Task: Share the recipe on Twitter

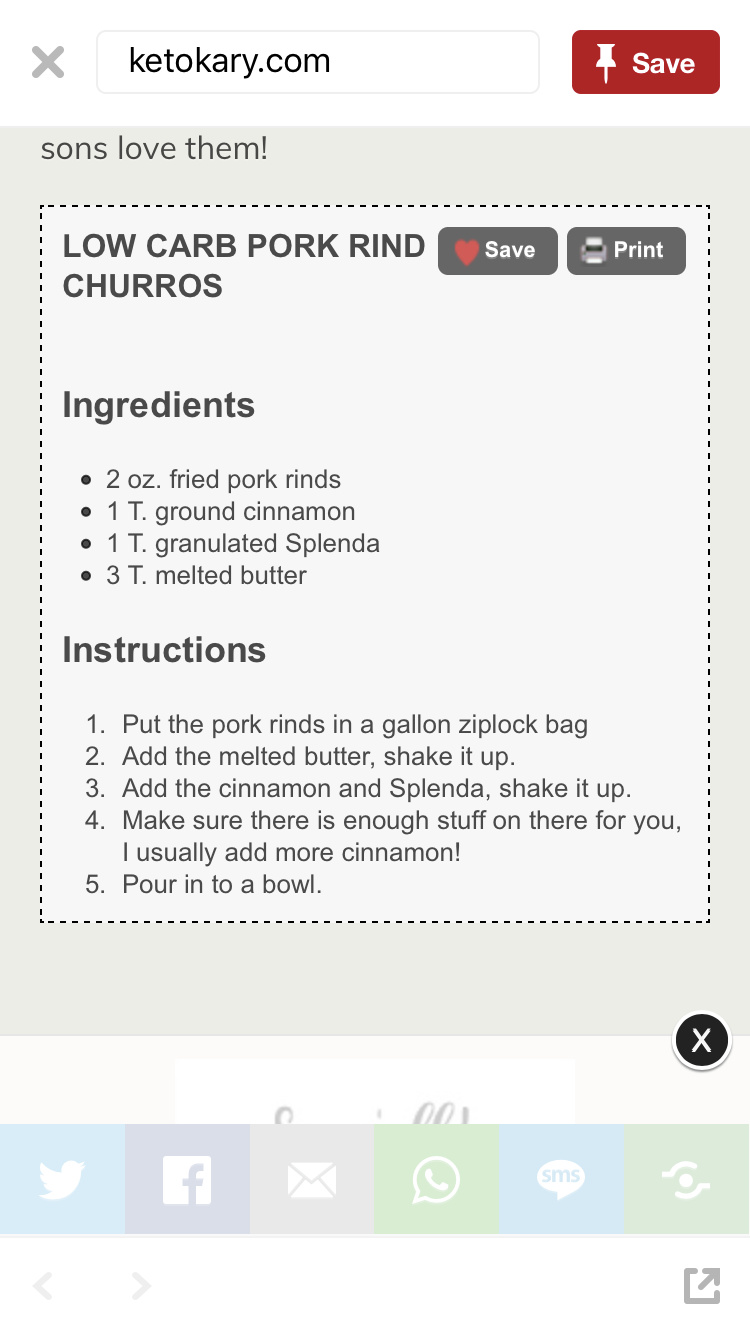Action: [62, 1179]
